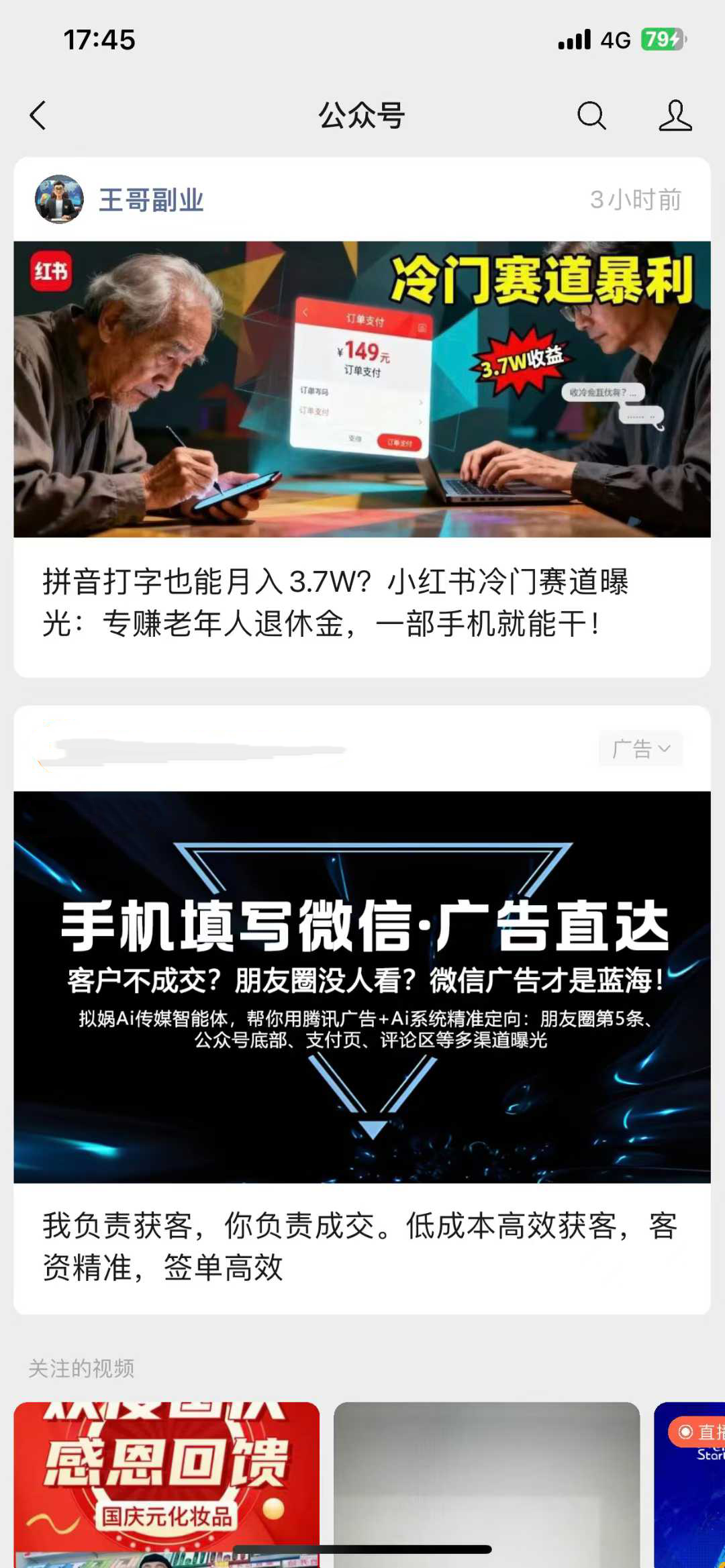Open the 广告 chevron for ad feedback options
The image size is (725, 1568).
coord(663,749)
